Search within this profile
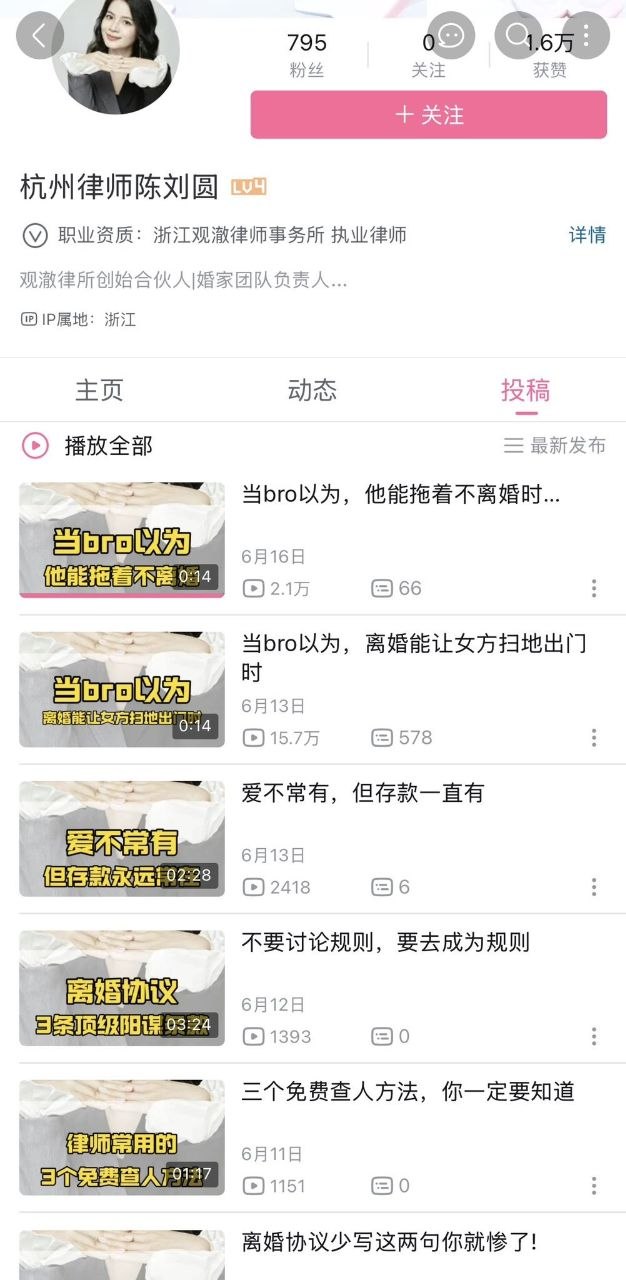The height and width of the screenshot is (1280, 626). click(x=518, y=36)
